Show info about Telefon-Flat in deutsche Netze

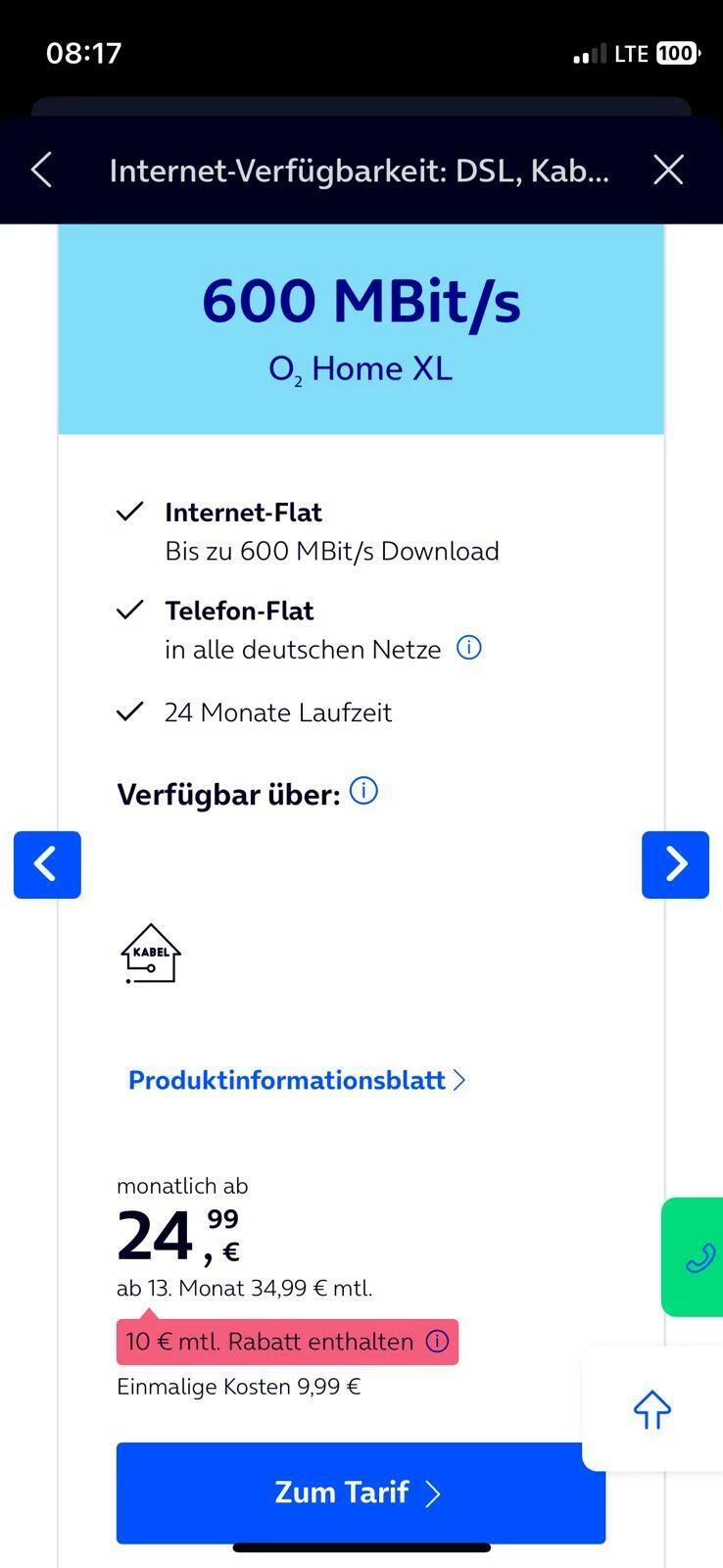(x=469, y=648)
